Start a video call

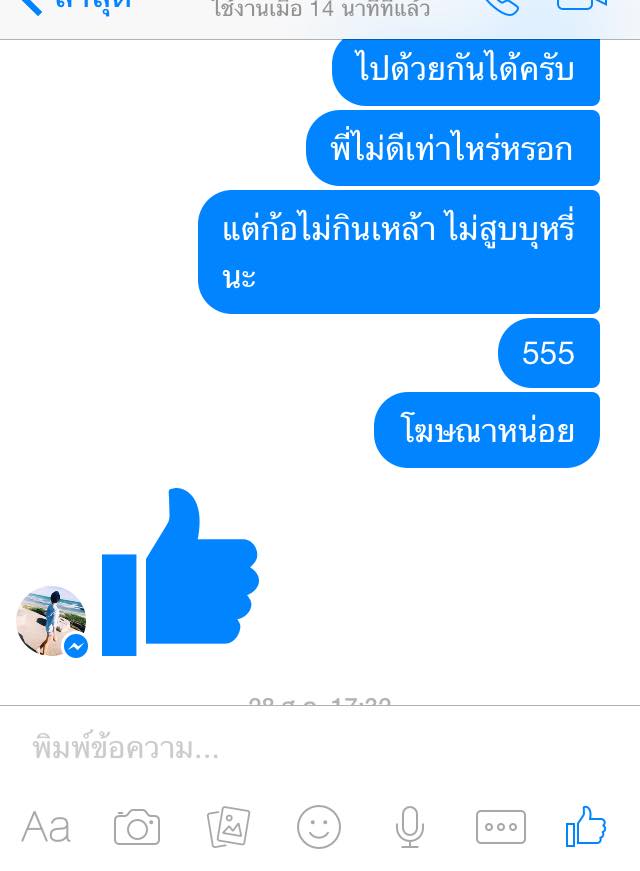582,5
